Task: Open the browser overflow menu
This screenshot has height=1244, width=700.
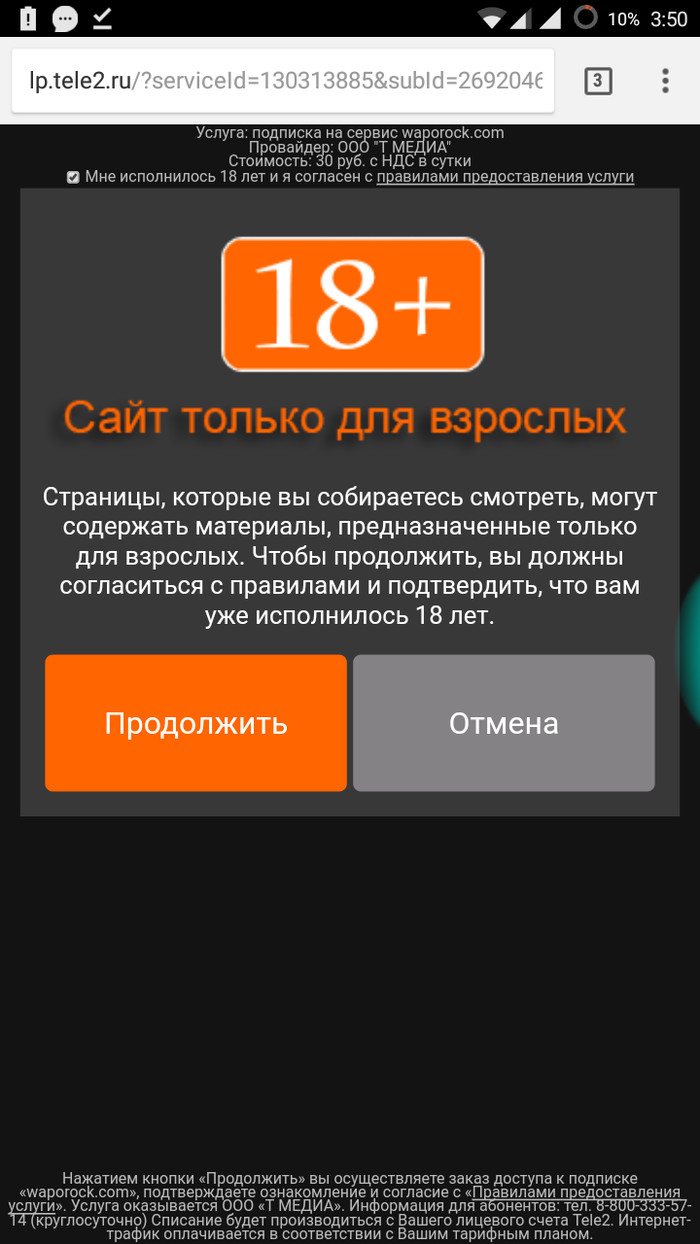Action: (666, 81)
